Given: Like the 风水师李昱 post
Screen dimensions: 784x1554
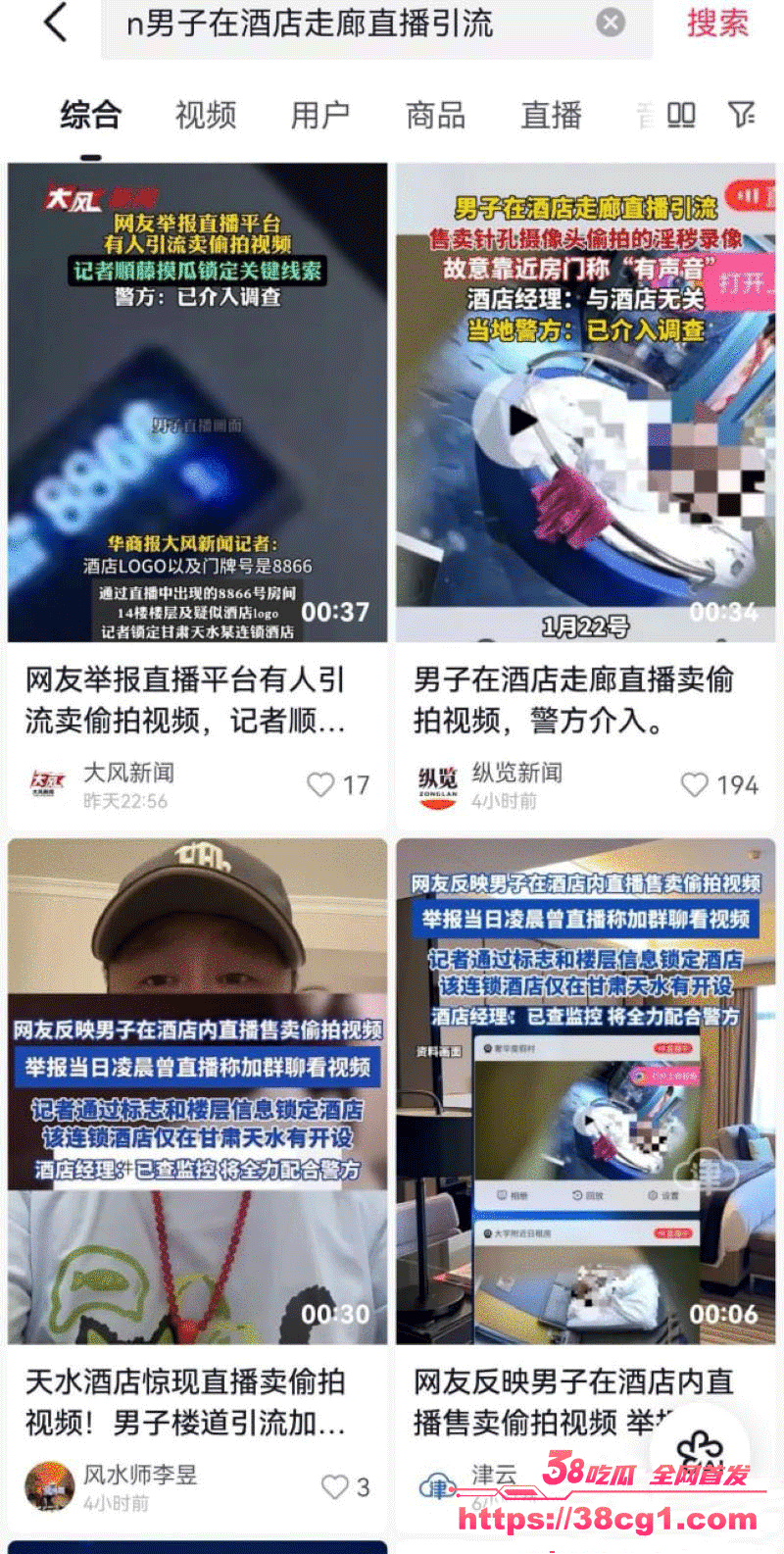Looking at the screenshot, I should [x=335, y=1486].
